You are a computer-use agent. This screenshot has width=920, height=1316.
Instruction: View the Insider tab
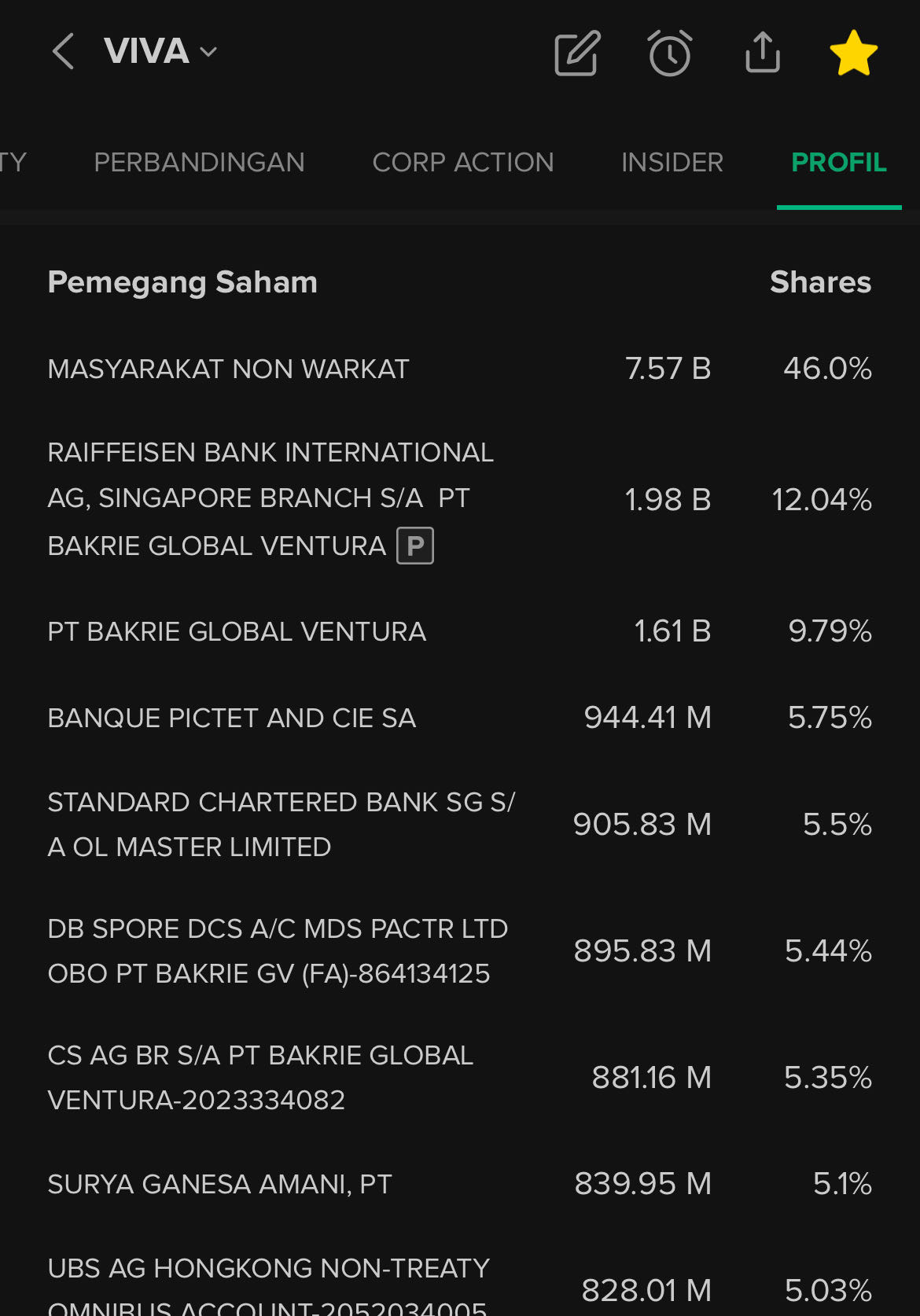coord(672,163)
